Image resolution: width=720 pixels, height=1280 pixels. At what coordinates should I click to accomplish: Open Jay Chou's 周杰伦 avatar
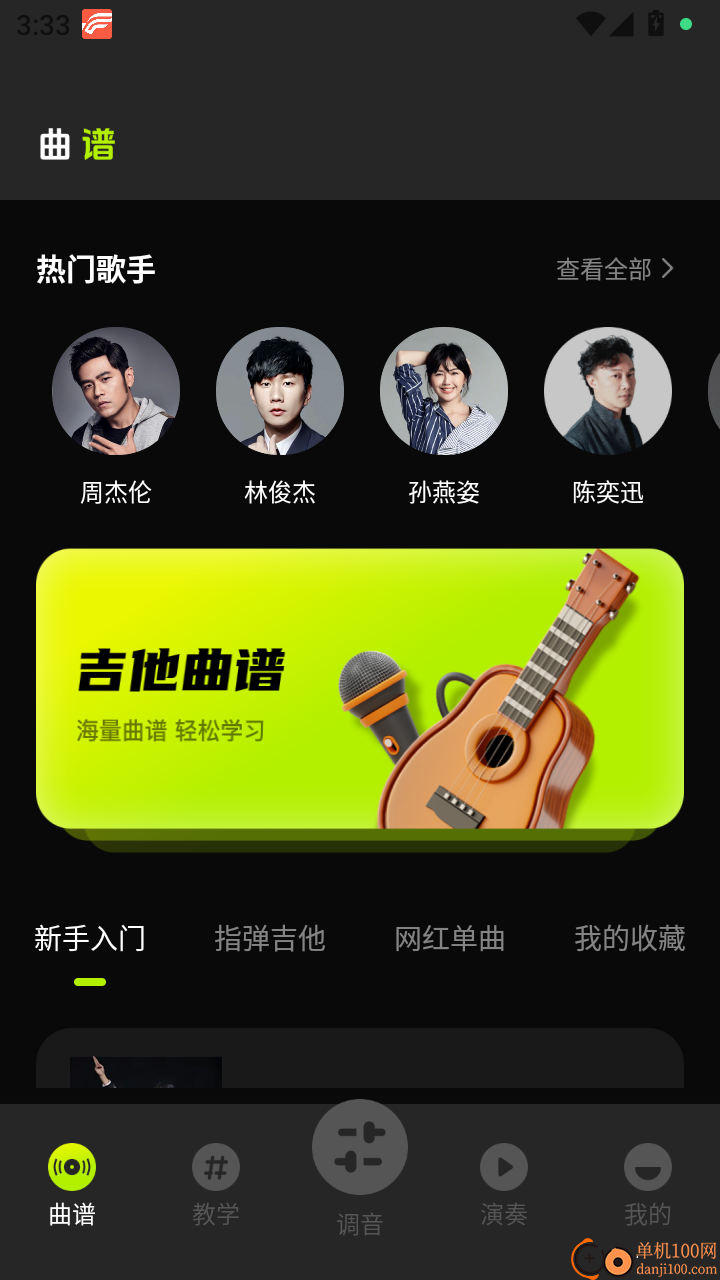pyautogui.click(x=116, y=391)
